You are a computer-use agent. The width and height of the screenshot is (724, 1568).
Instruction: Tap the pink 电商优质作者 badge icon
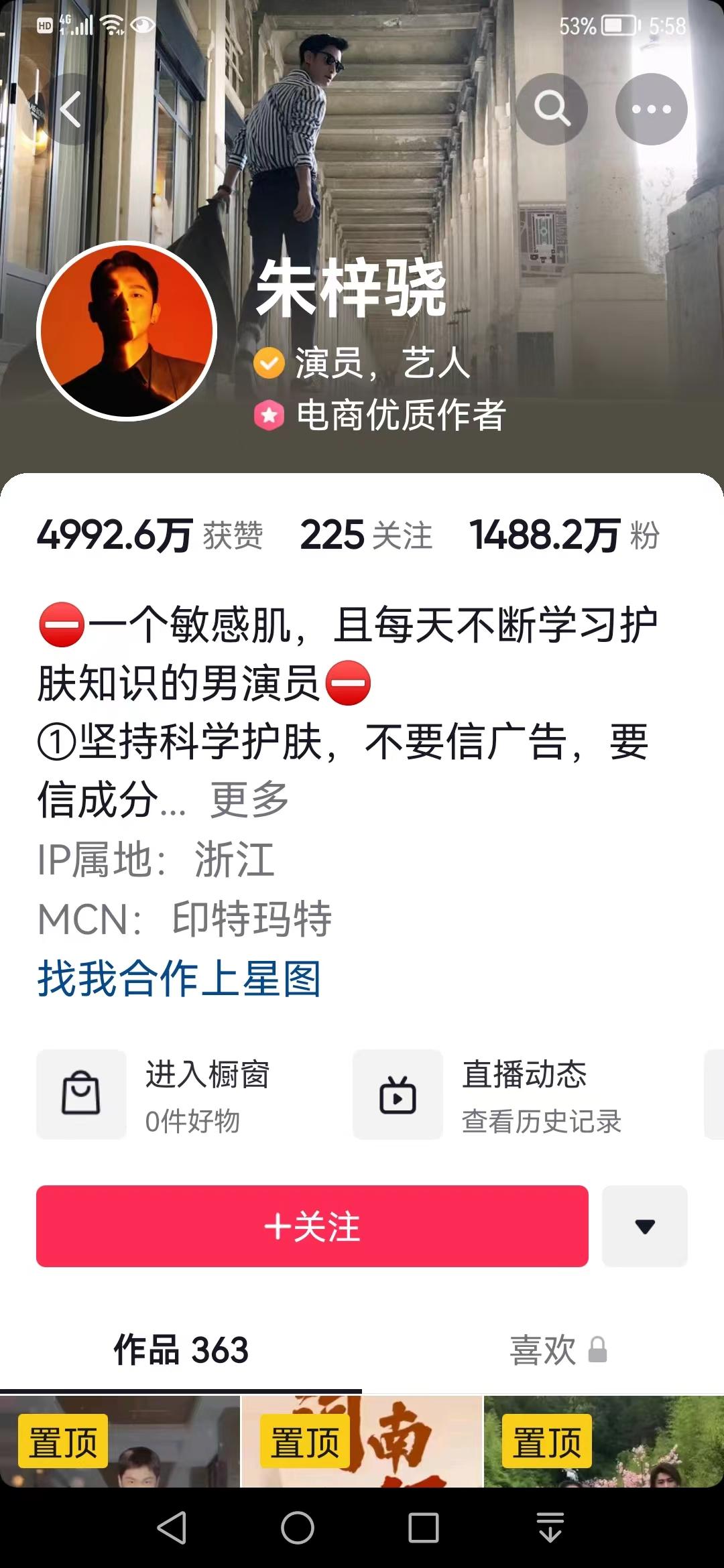point(269,415)
